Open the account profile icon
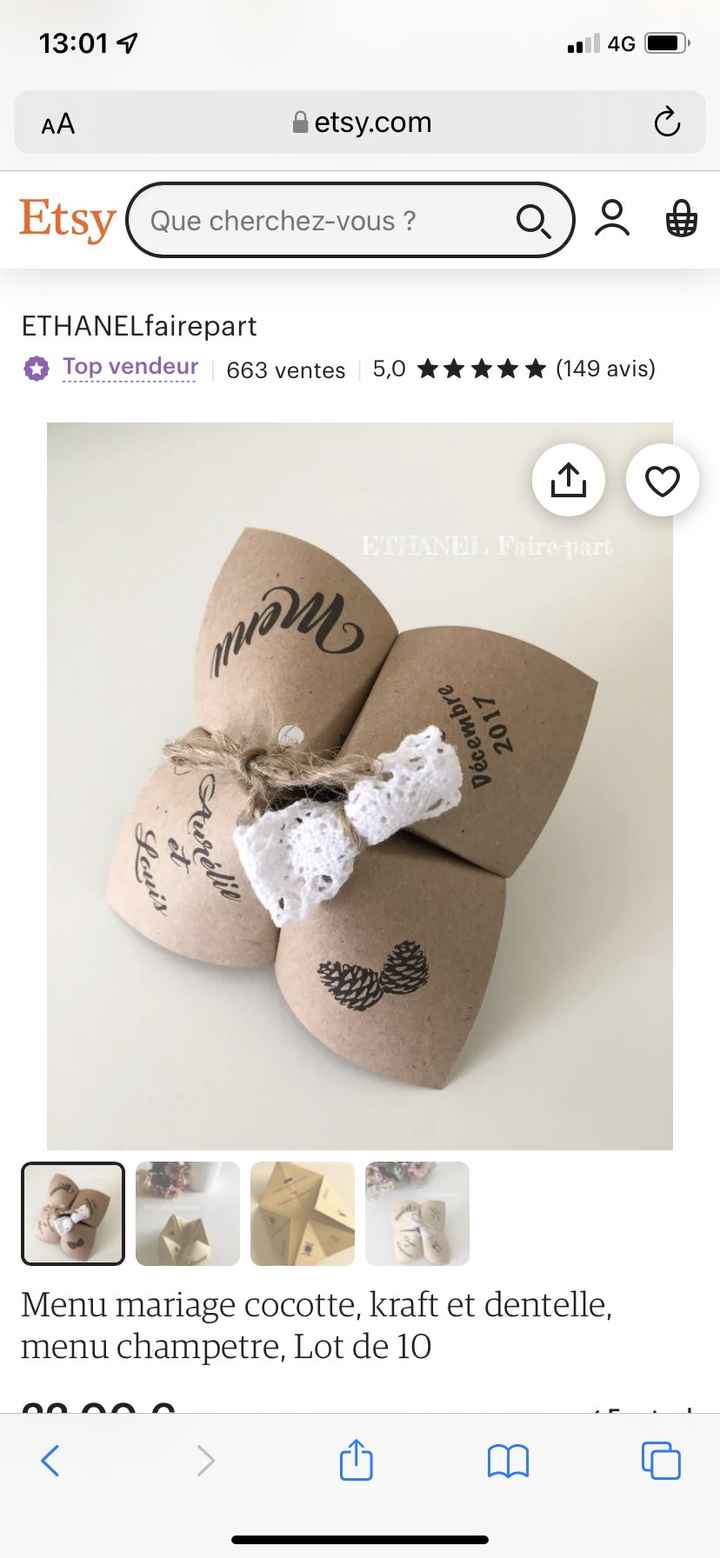Image resolution: width=720 pixels, height=1558 pixels. tap(612, 219)
